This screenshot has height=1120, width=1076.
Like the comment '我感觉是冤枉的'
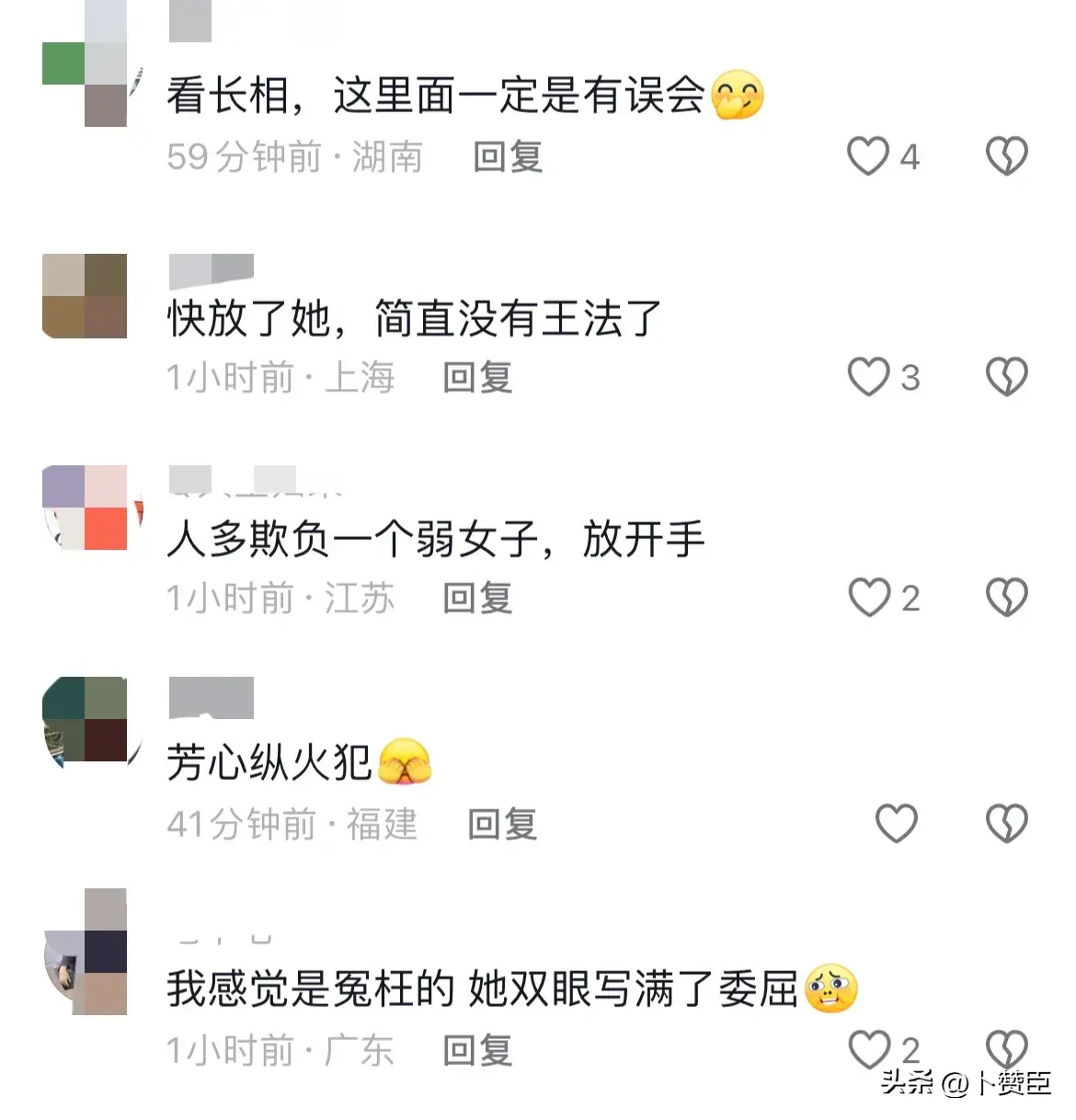tap(868, 1048)
